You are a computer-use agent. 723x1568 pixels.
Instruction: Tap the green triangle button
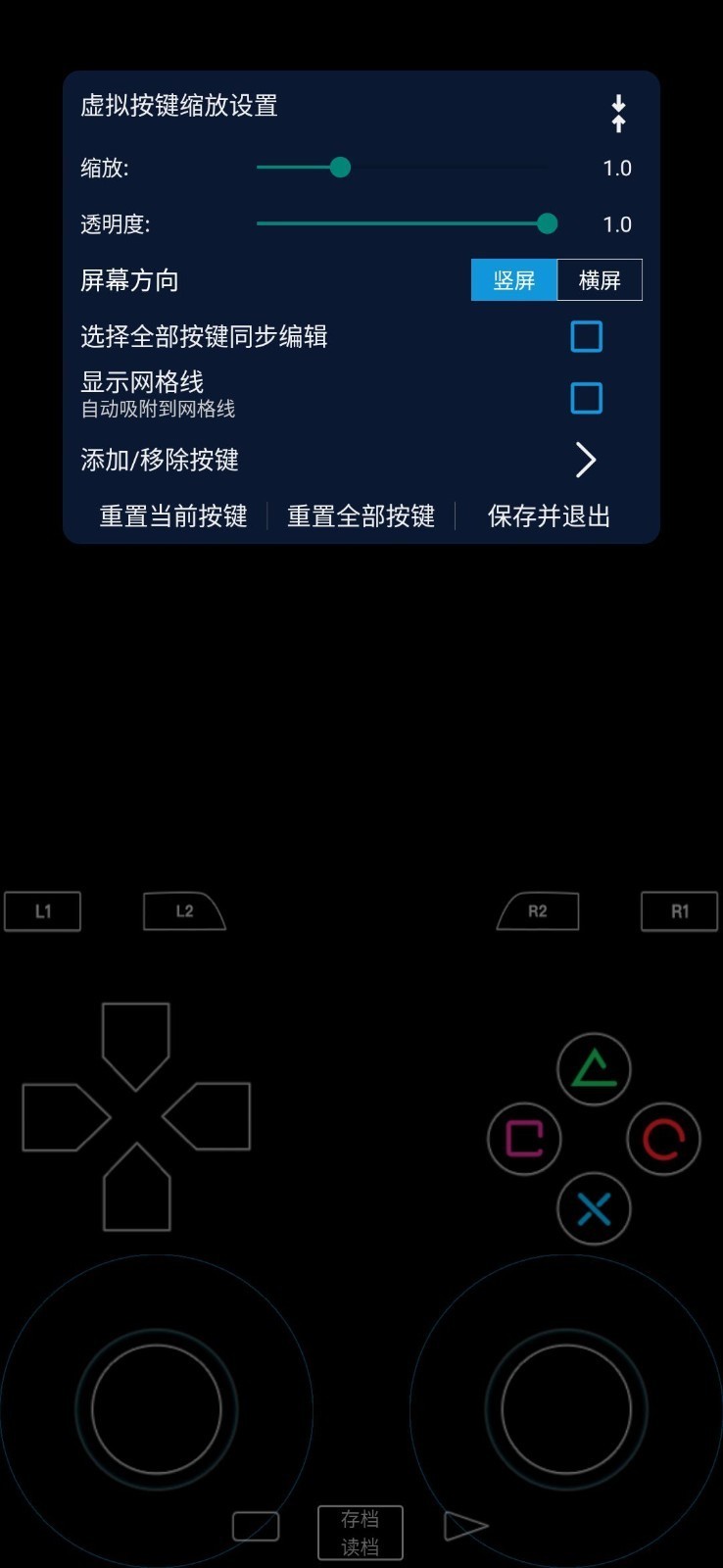[x=594, y=1069]
